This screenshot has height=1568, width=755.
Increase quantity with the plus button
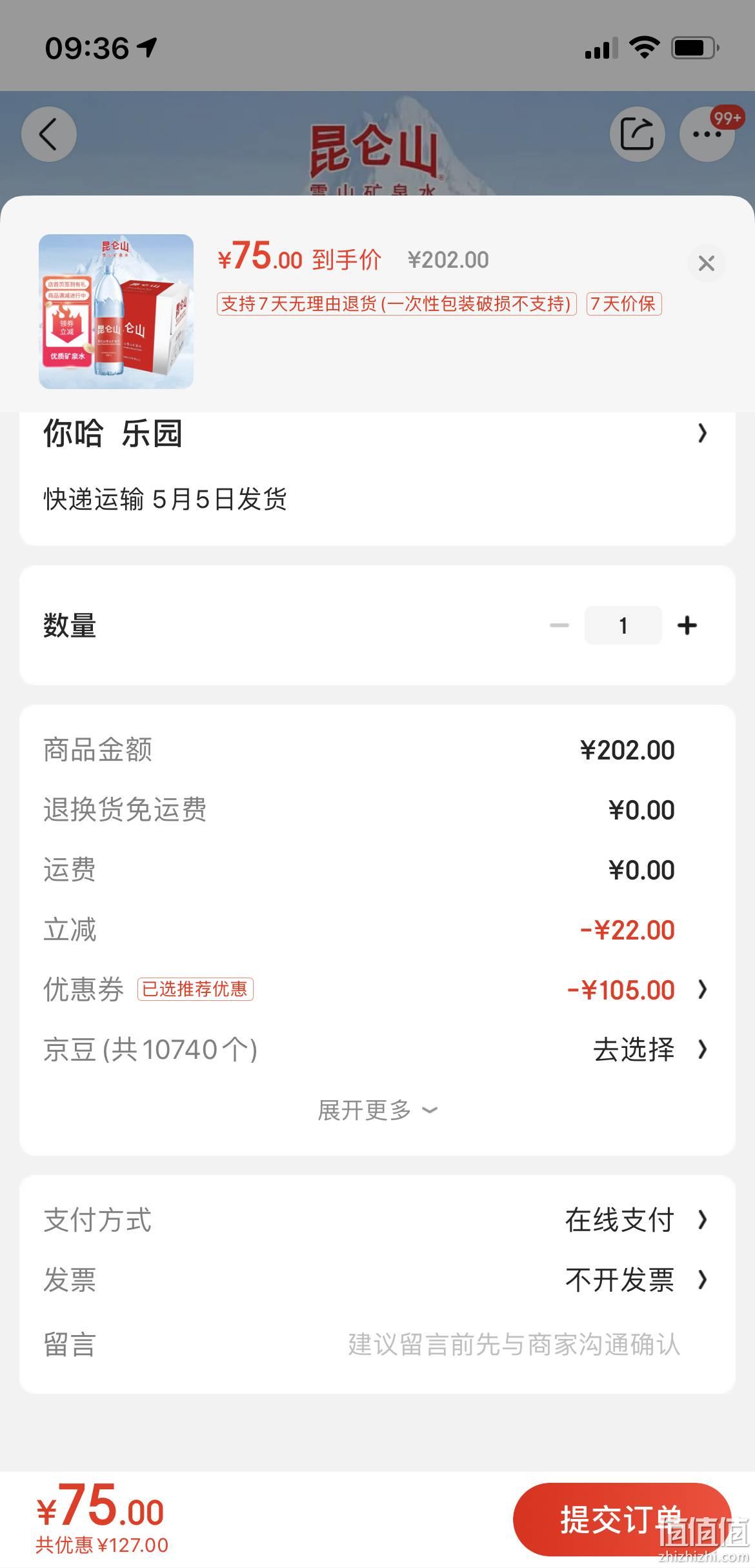click(x=687, y=625)
